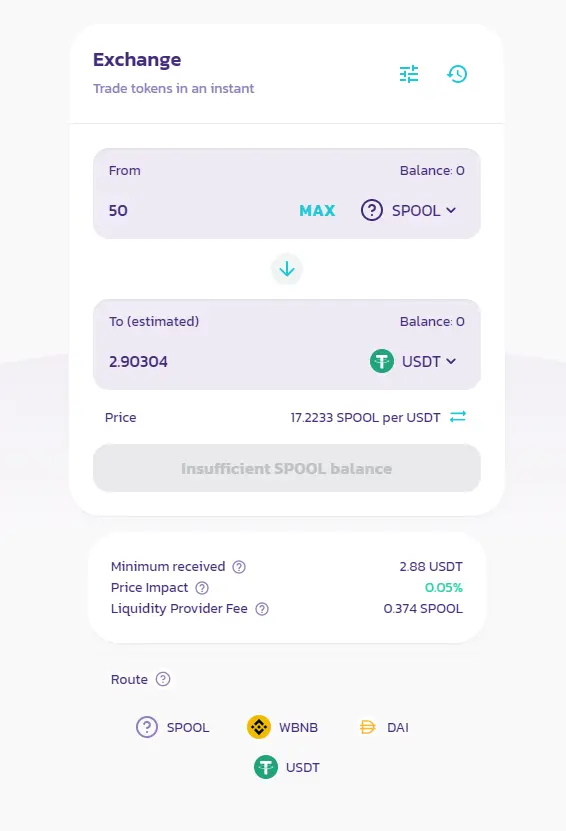Invert the SPOOL per USDT price

coord(458,417)
